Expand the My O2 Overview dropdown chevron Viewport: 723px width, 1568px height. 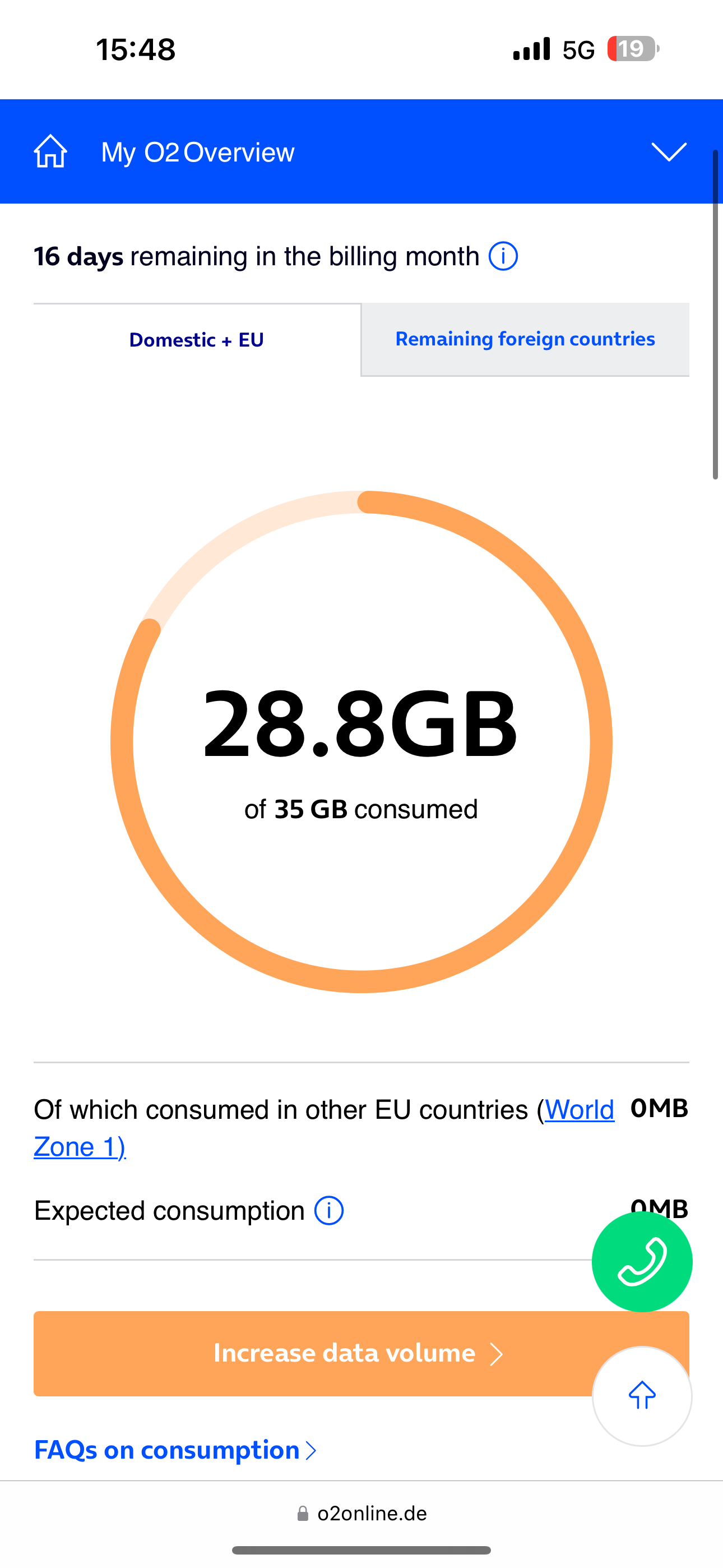[x=669, y=151]
